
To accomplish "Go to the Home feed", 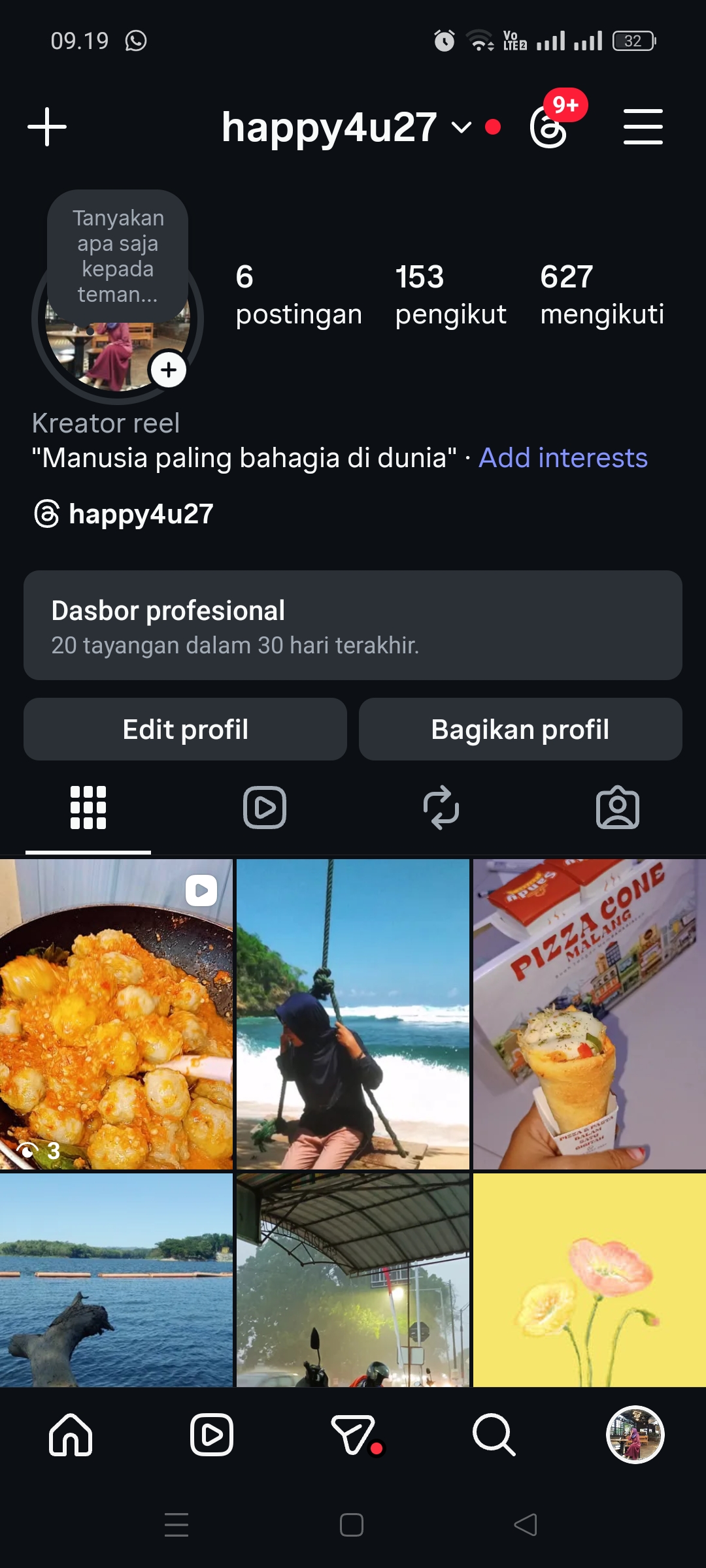I will click(71, 1435).
